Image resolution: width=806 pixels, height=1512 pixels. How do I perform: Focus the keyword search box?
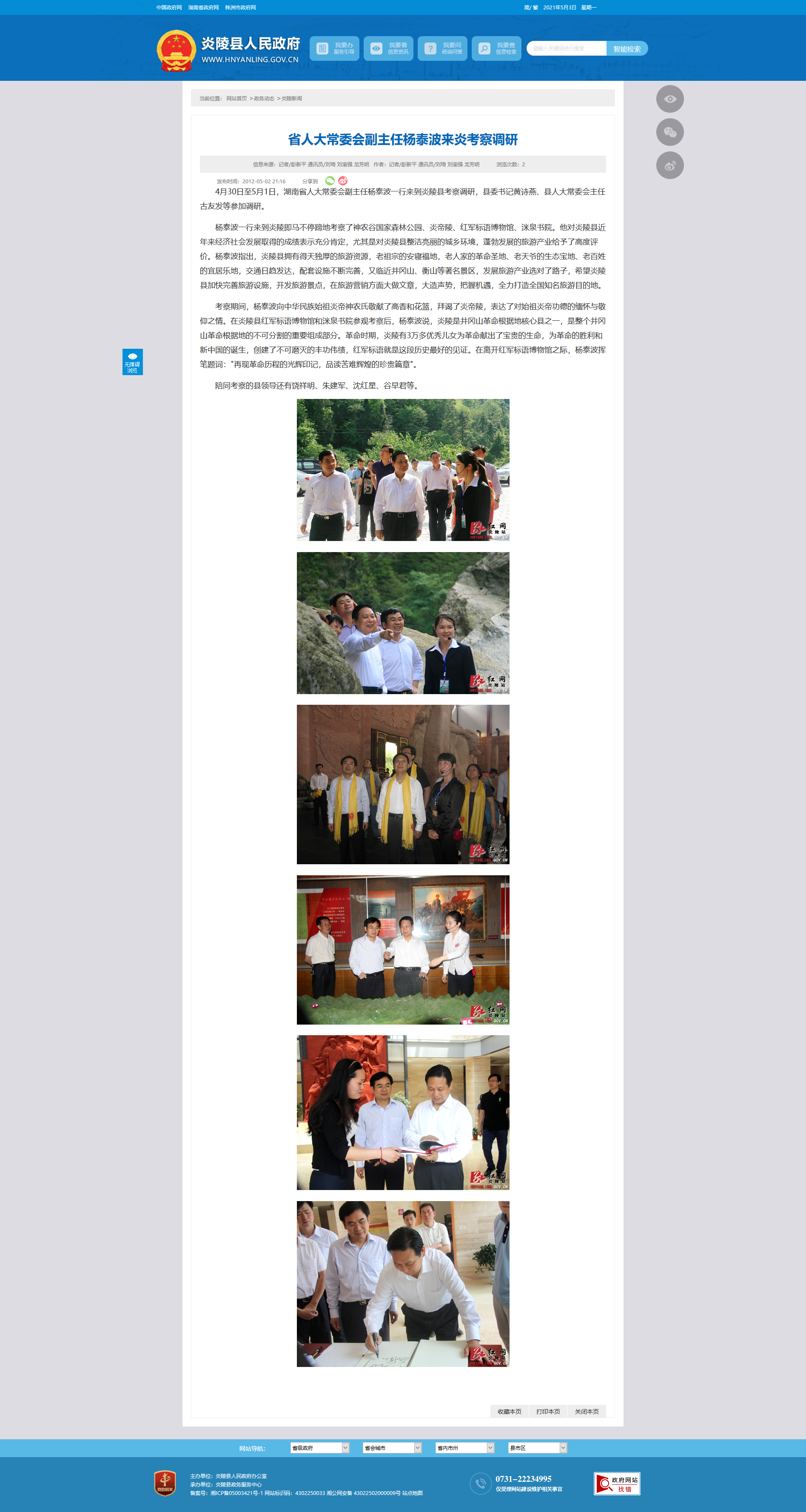(566, 48)
